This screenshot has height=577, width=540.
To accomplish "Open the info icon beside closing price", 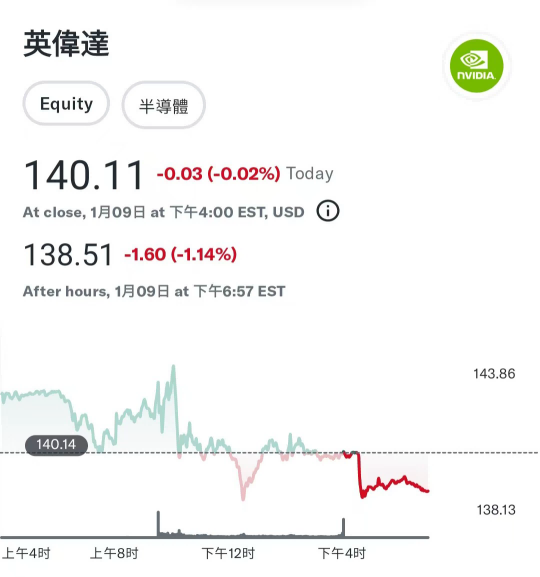I will pos(328,211).
